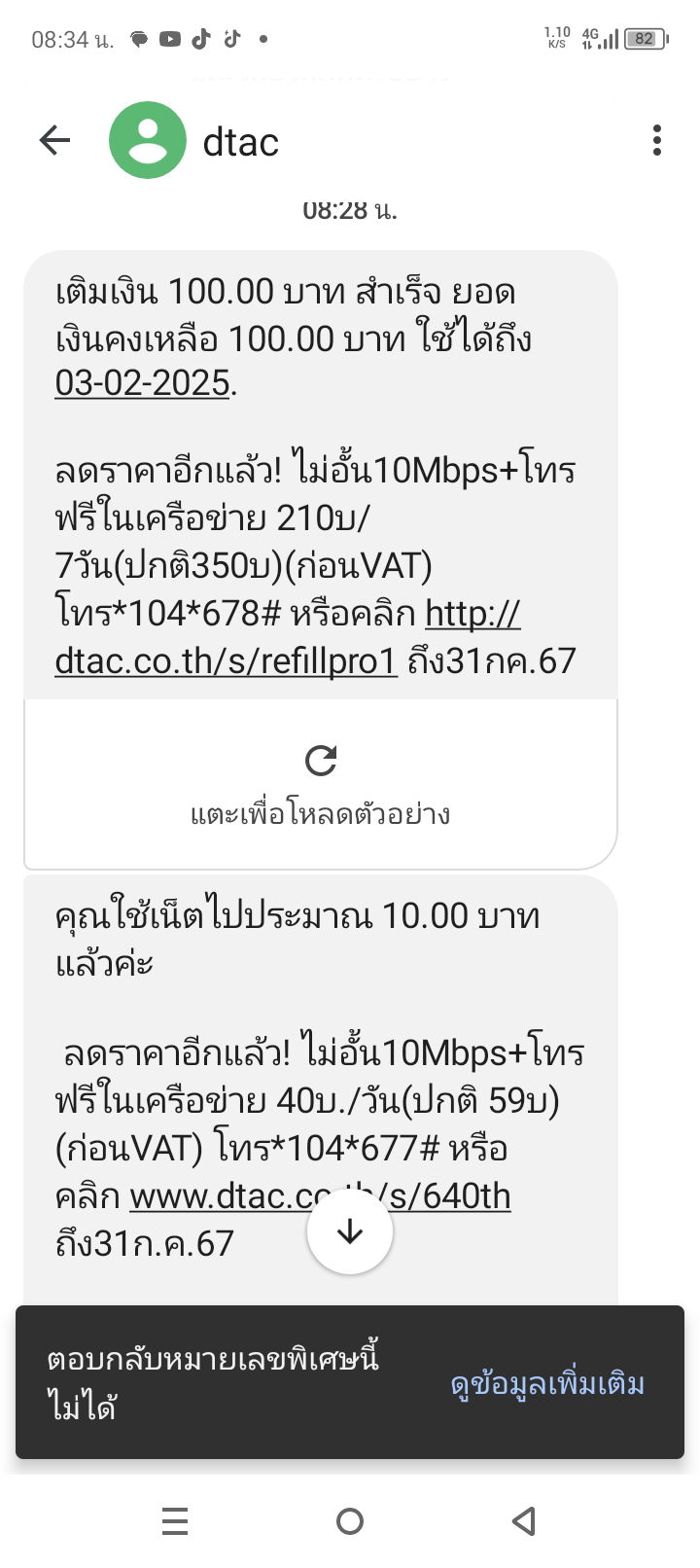Screen dimensions: 700x1568
Task: Open the www.dtac.co.th/s/640th link
Action: tap(320, 1196)
